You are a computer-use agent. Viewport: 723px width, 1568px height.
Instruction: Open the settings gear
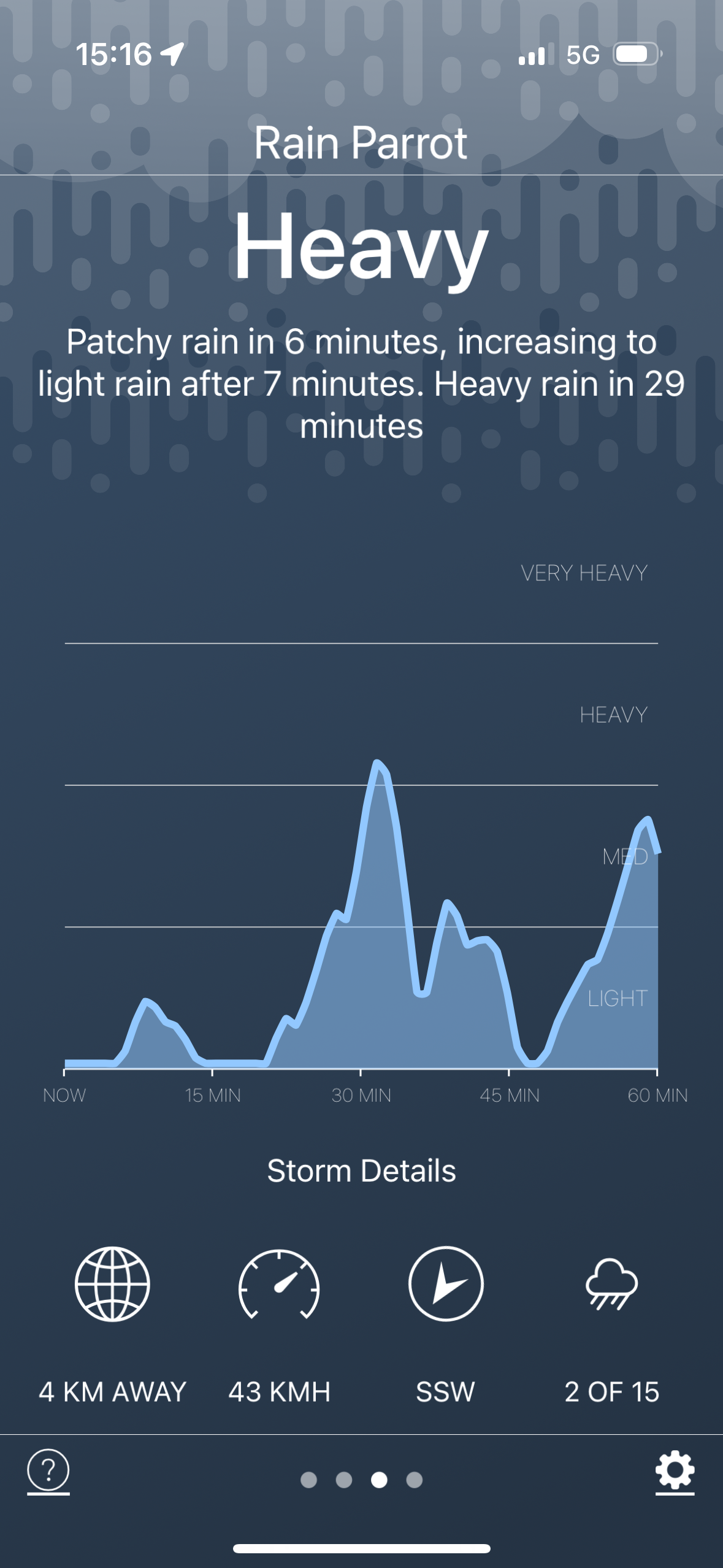coord(675,1470)
